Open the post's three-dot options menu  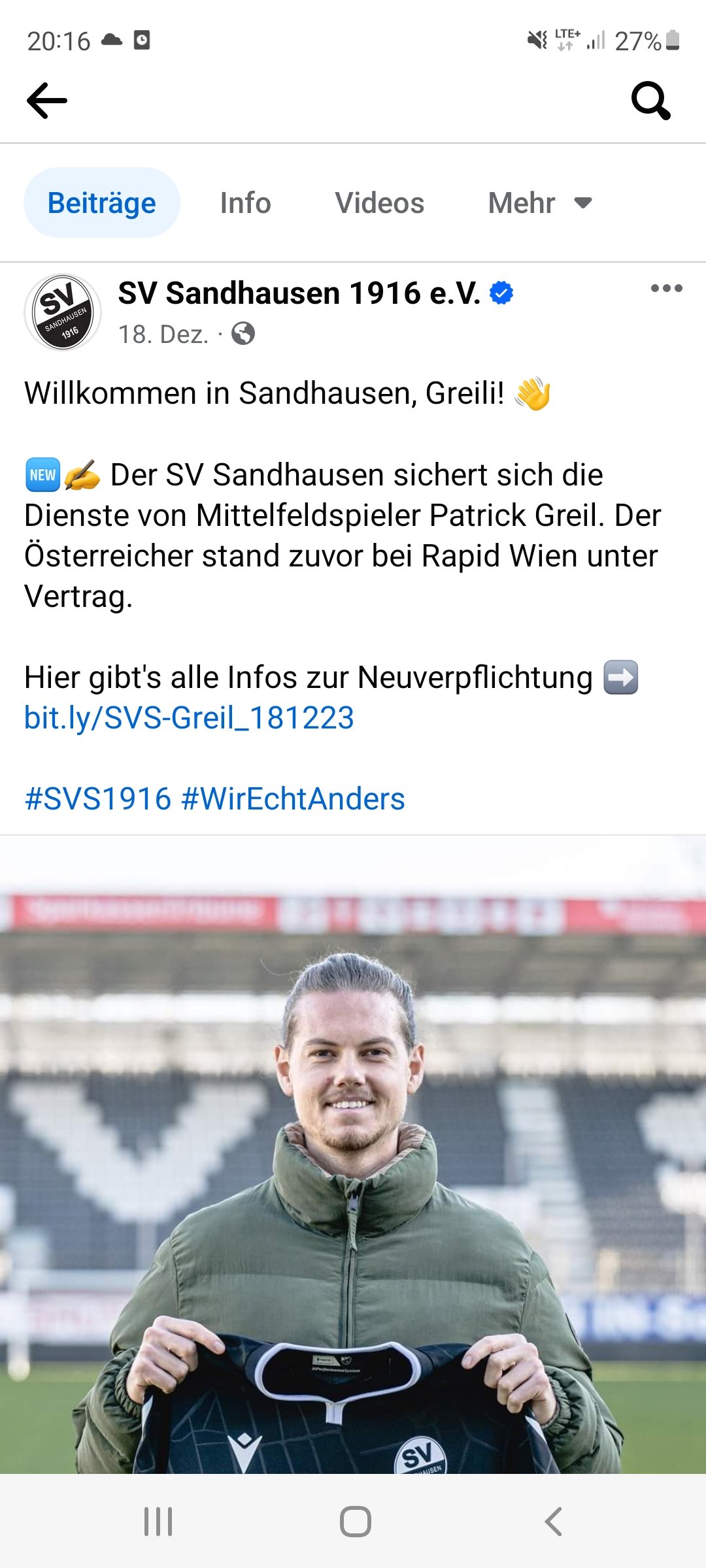(666, 288)
